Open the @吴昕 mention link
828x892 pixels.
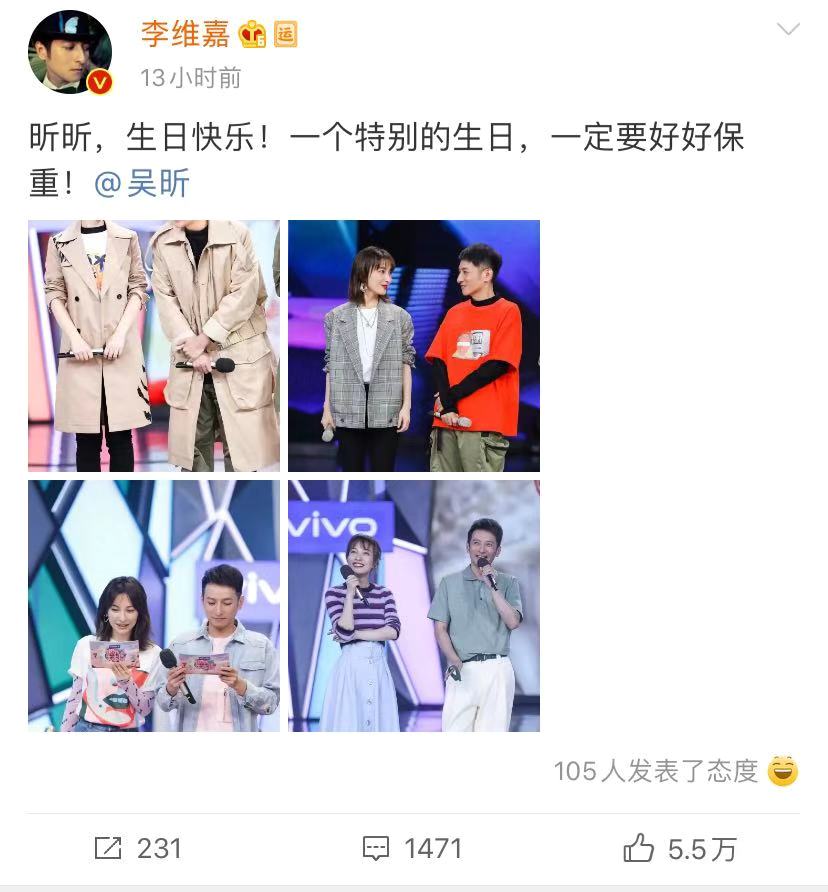pos(141,184)
